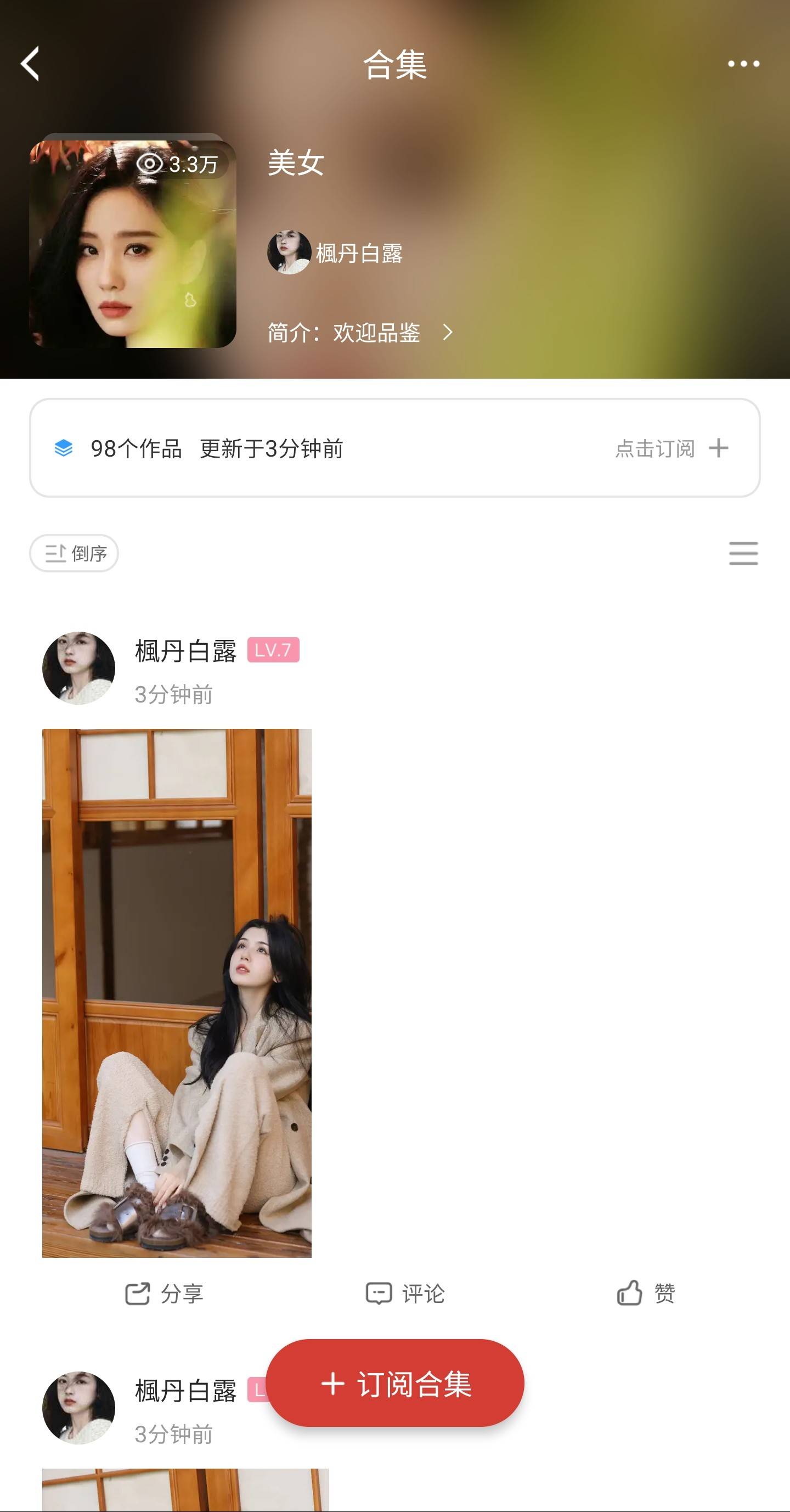The image size is (790, 1512).
Task: Open the second post's photo
Action: [185, 1489]
